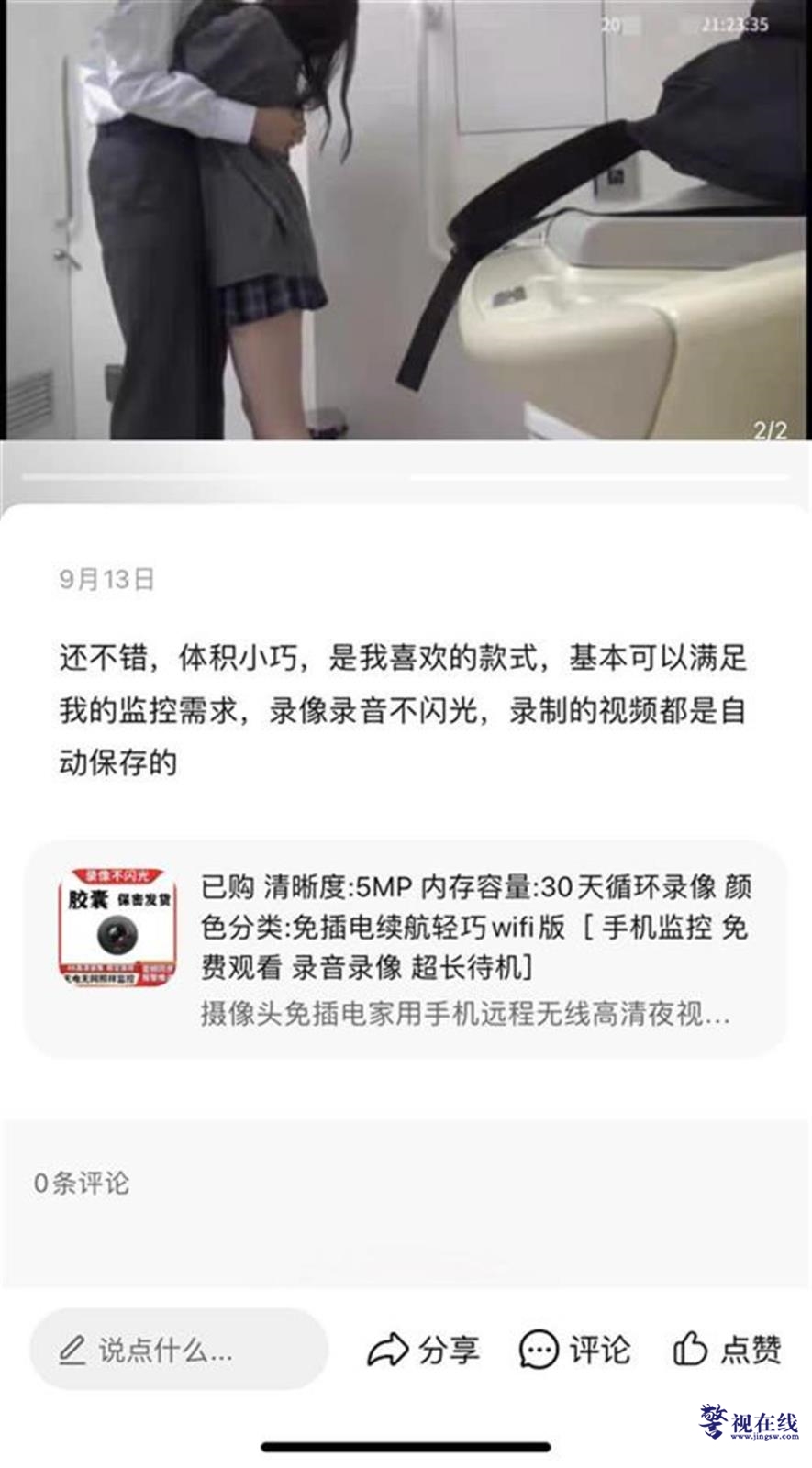Open the review photo at the top
The height and width of the screenshot is (1468, 812).
point(406,220)
